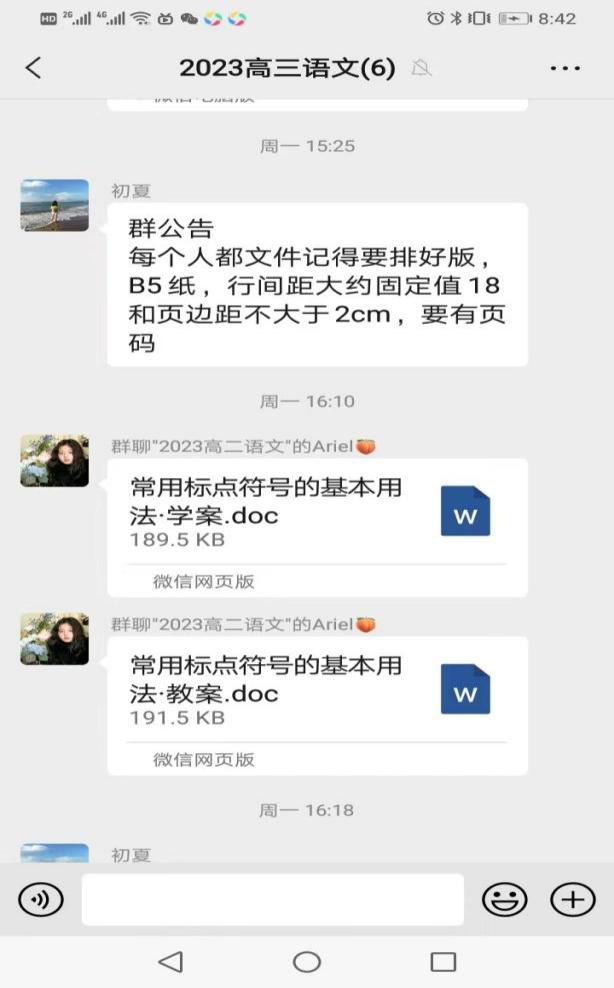Open the emoji sticker panel

point(504,899)
